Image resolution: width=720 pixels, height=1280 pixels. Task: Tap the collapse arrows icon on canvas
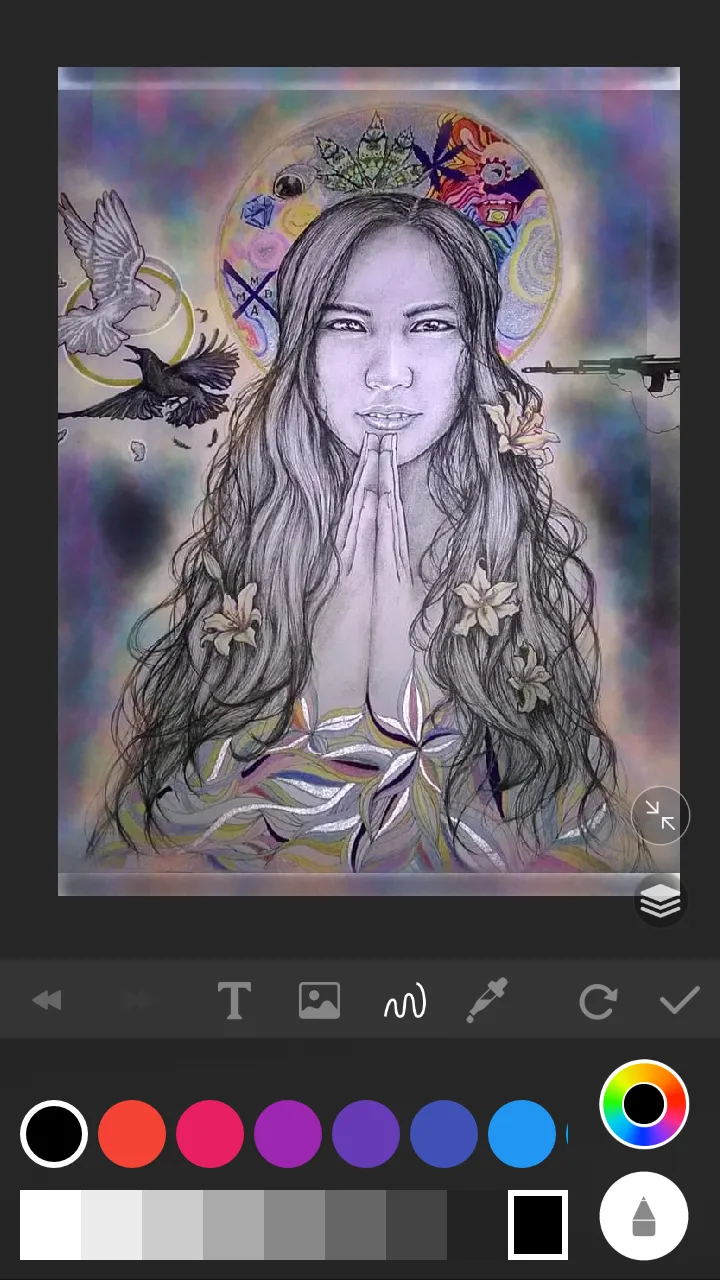point(660,816)
